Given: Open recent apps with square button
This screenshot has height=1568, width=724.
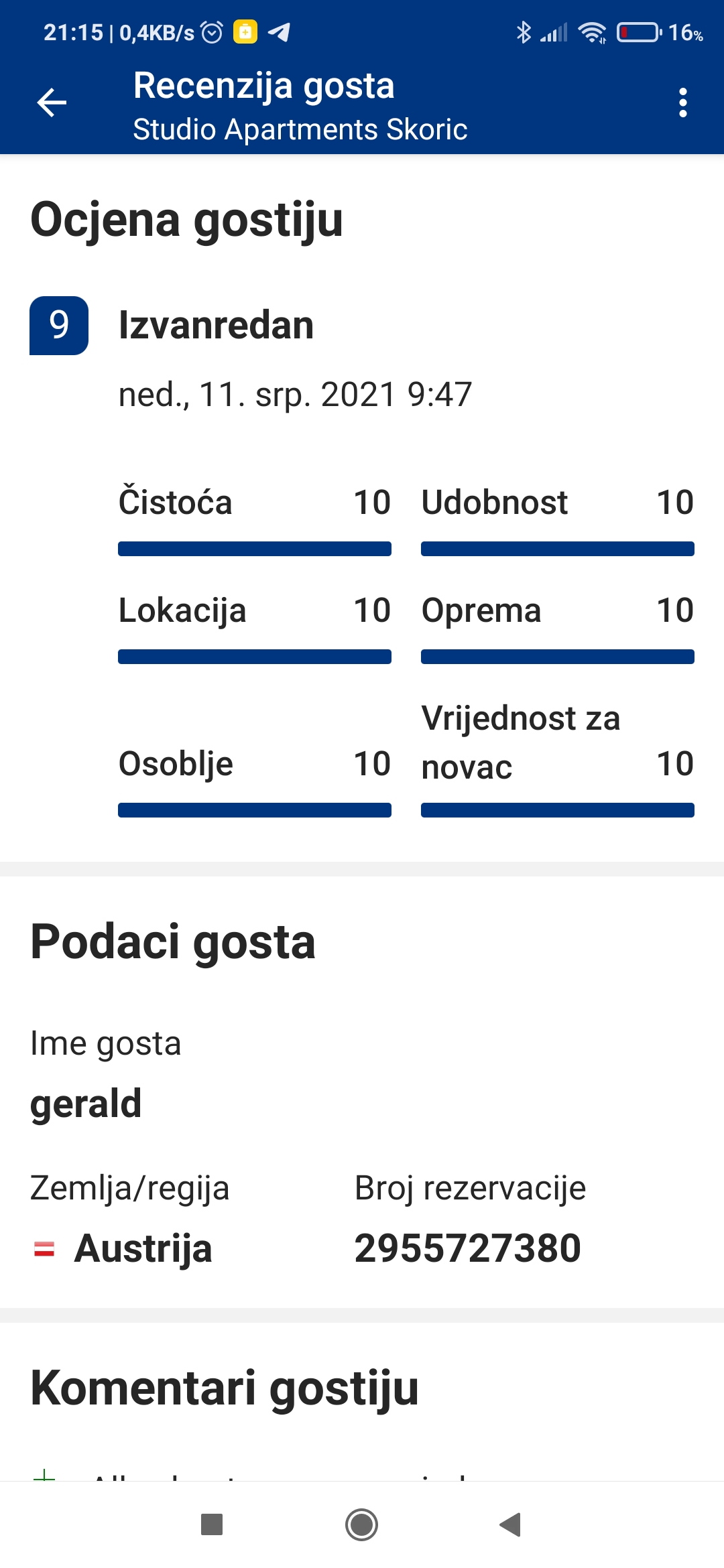Looking at the screenshot, I should tap(212, 1524).
